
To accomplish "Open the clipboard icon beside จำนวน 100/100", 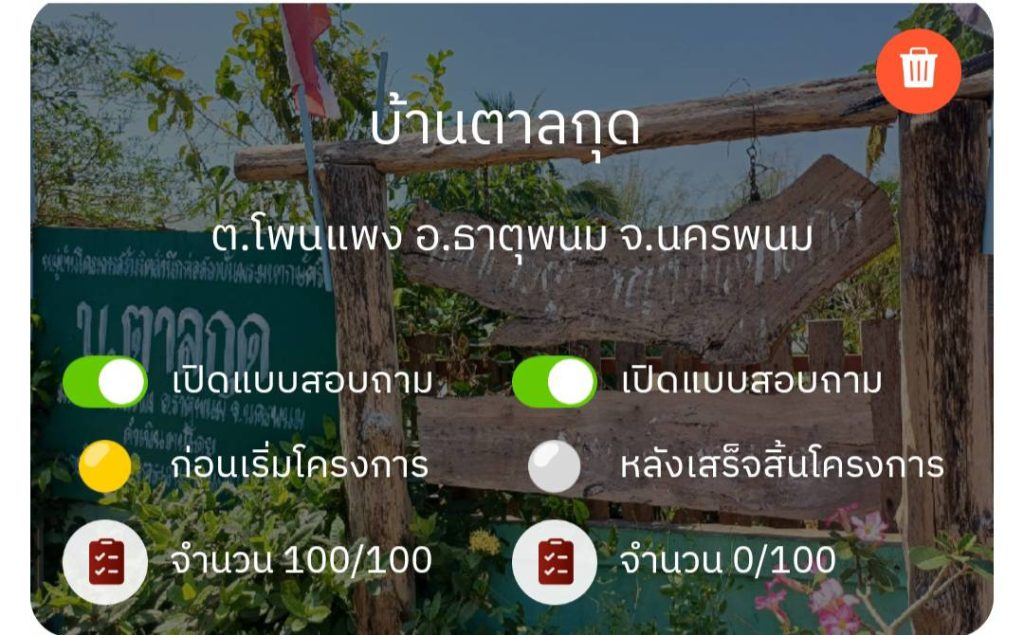I will 105,561.
